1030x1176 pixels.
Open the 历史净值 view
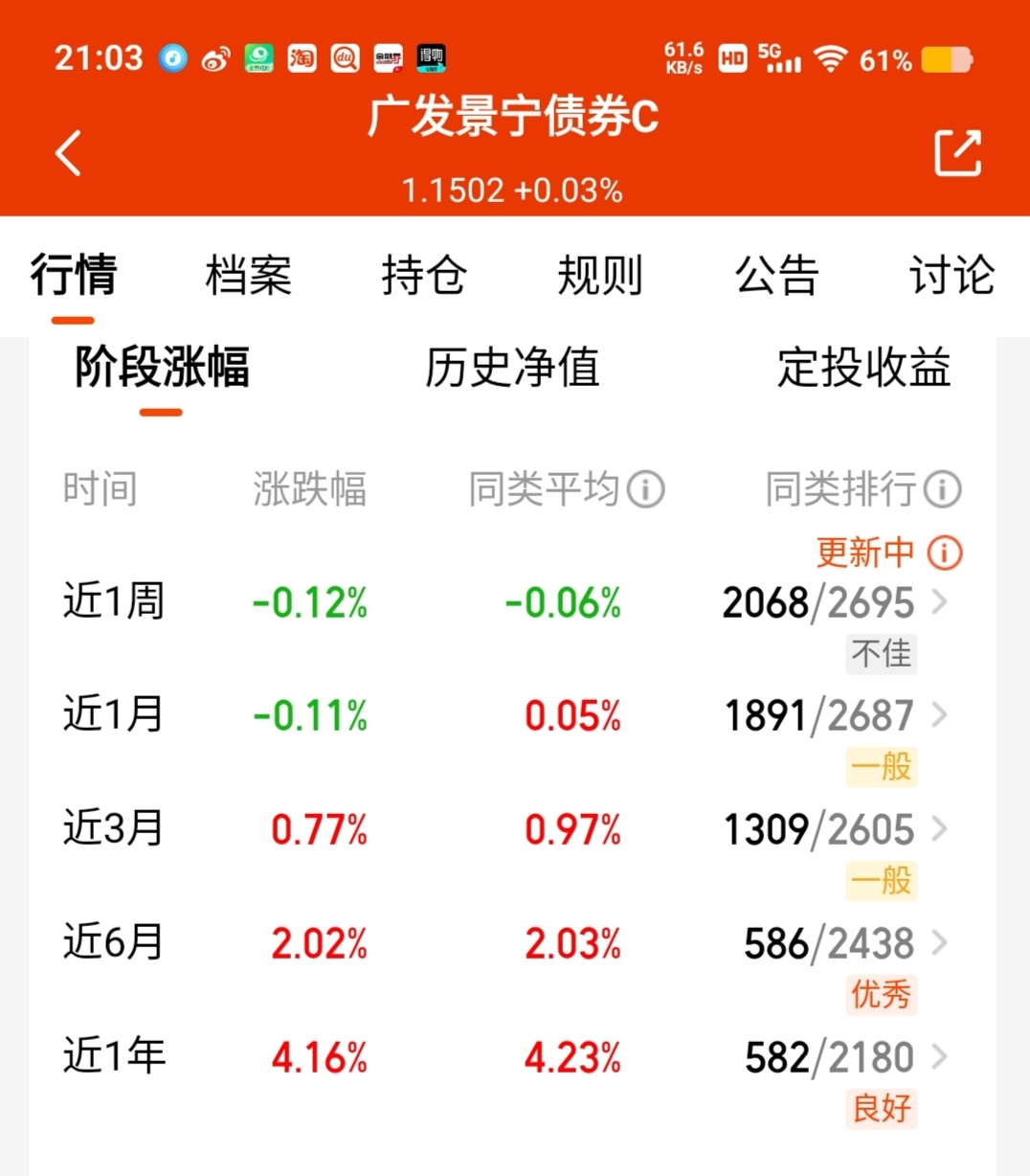pos(513,369)
